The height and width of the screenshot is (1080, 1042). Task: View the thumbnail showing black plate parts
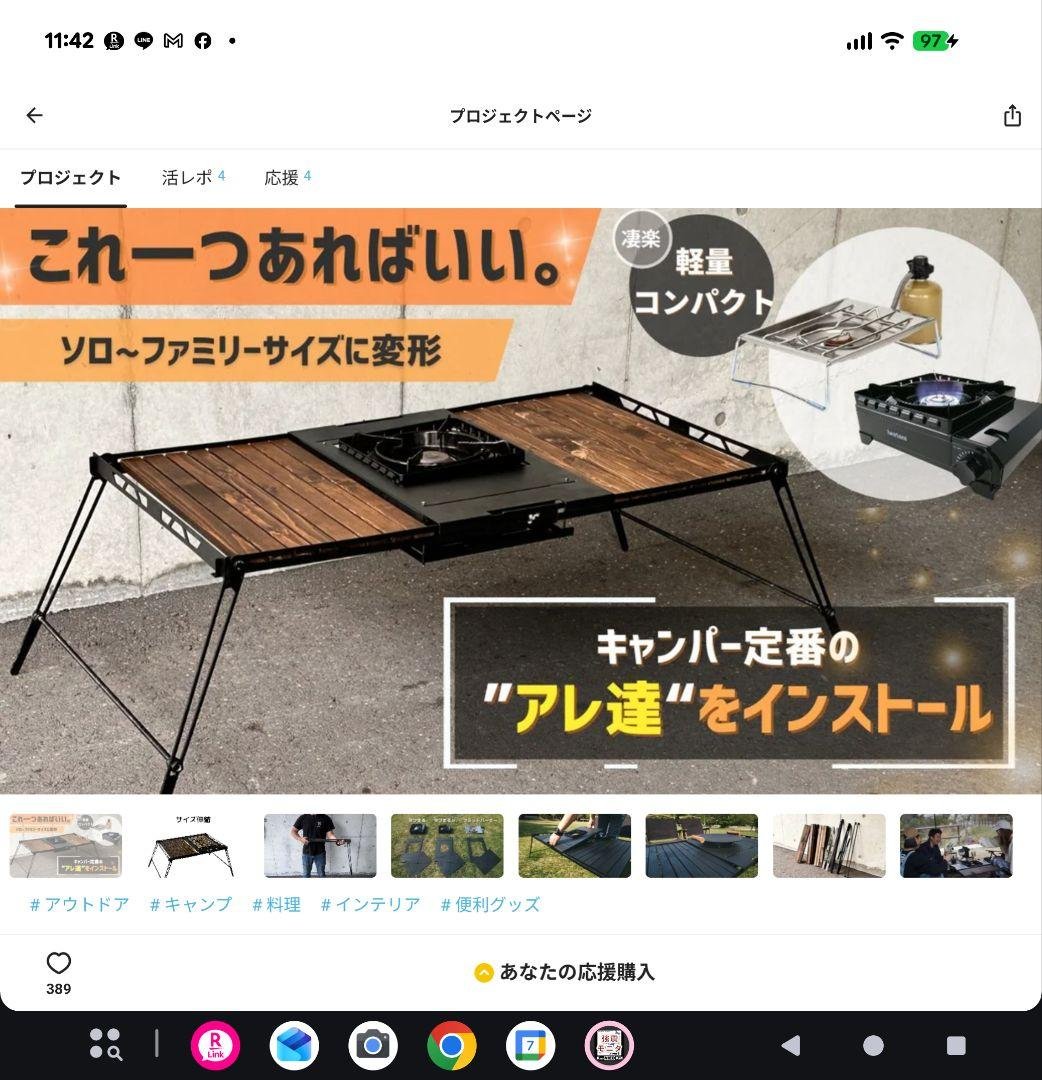click(447, 846)
